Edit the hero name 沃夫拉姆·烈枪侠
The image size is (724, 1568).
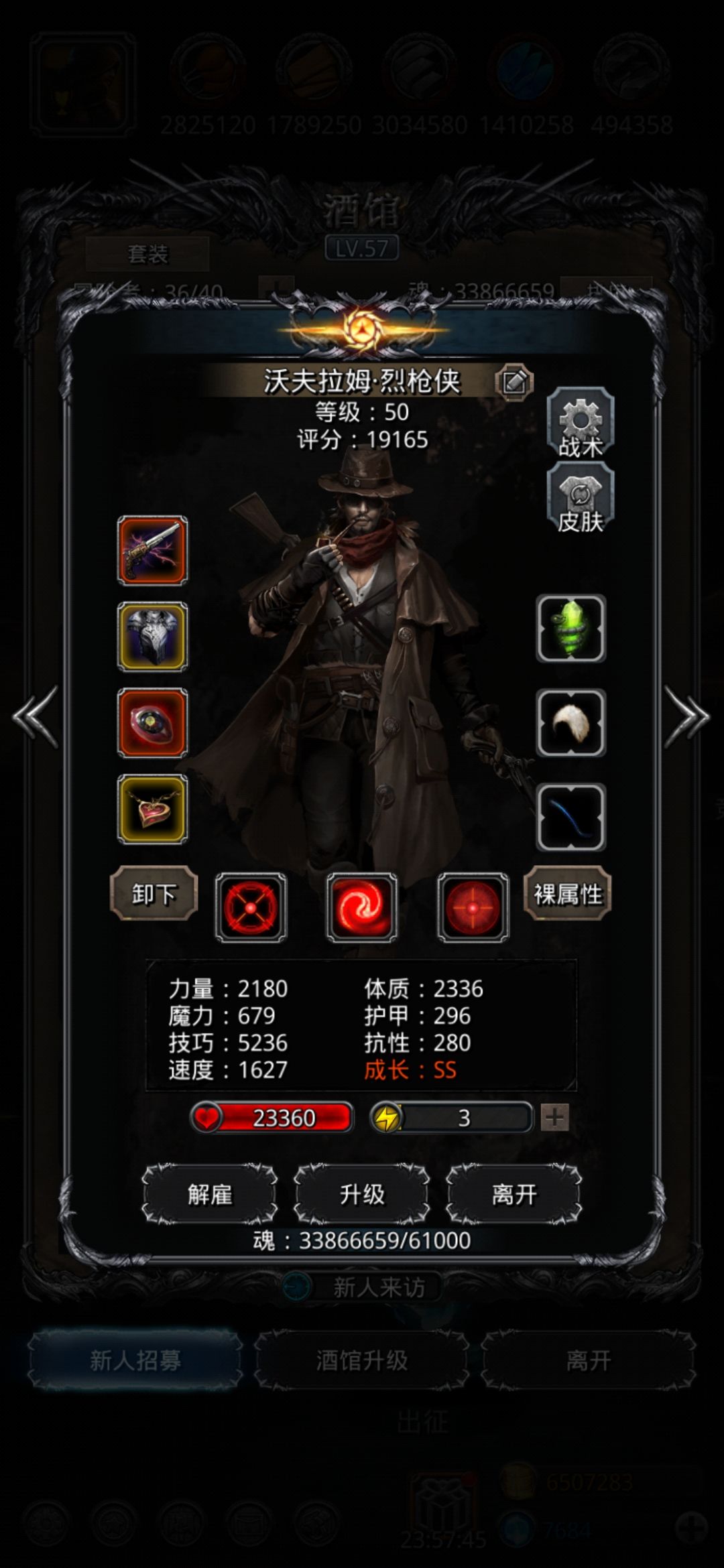click(x=514, y=383)
